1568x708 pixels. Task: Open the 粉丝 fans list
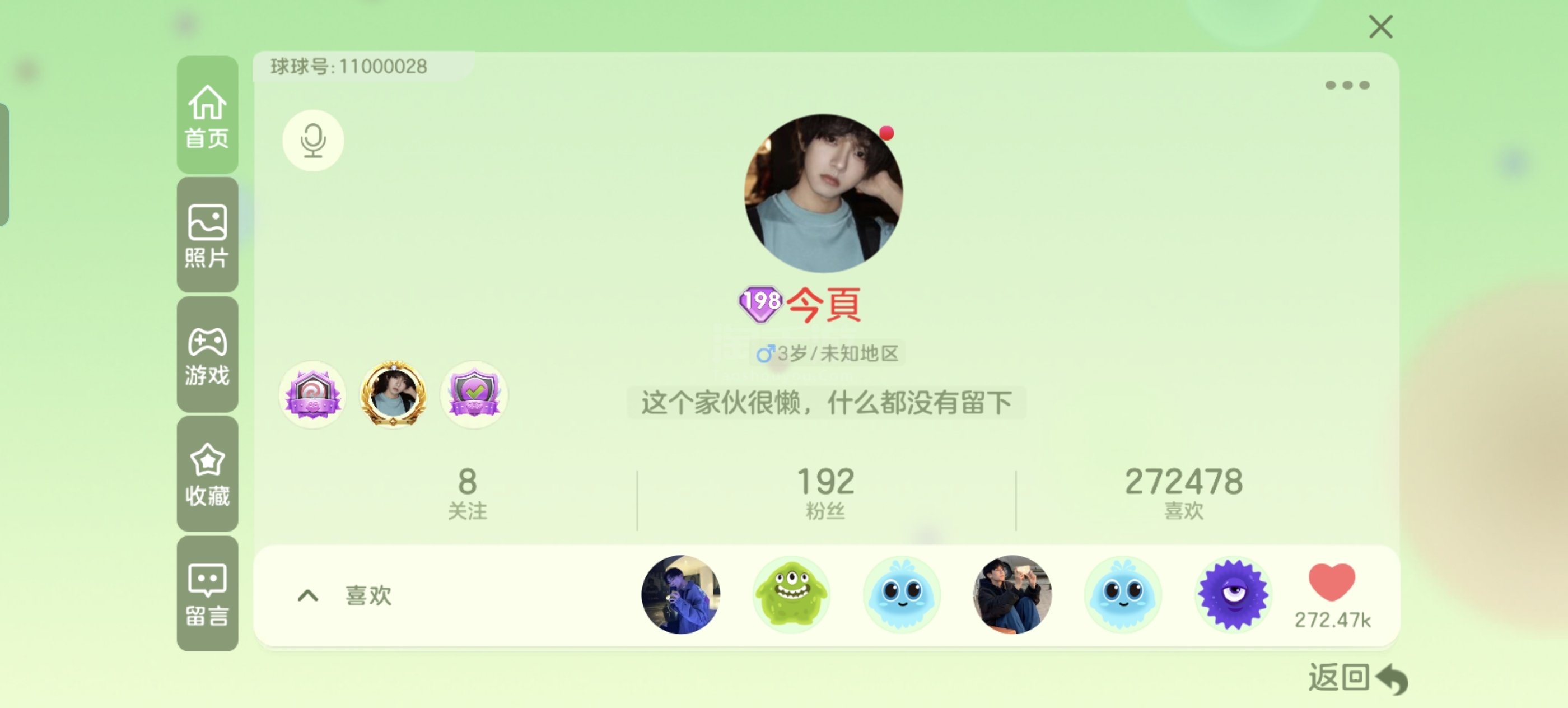825,493
